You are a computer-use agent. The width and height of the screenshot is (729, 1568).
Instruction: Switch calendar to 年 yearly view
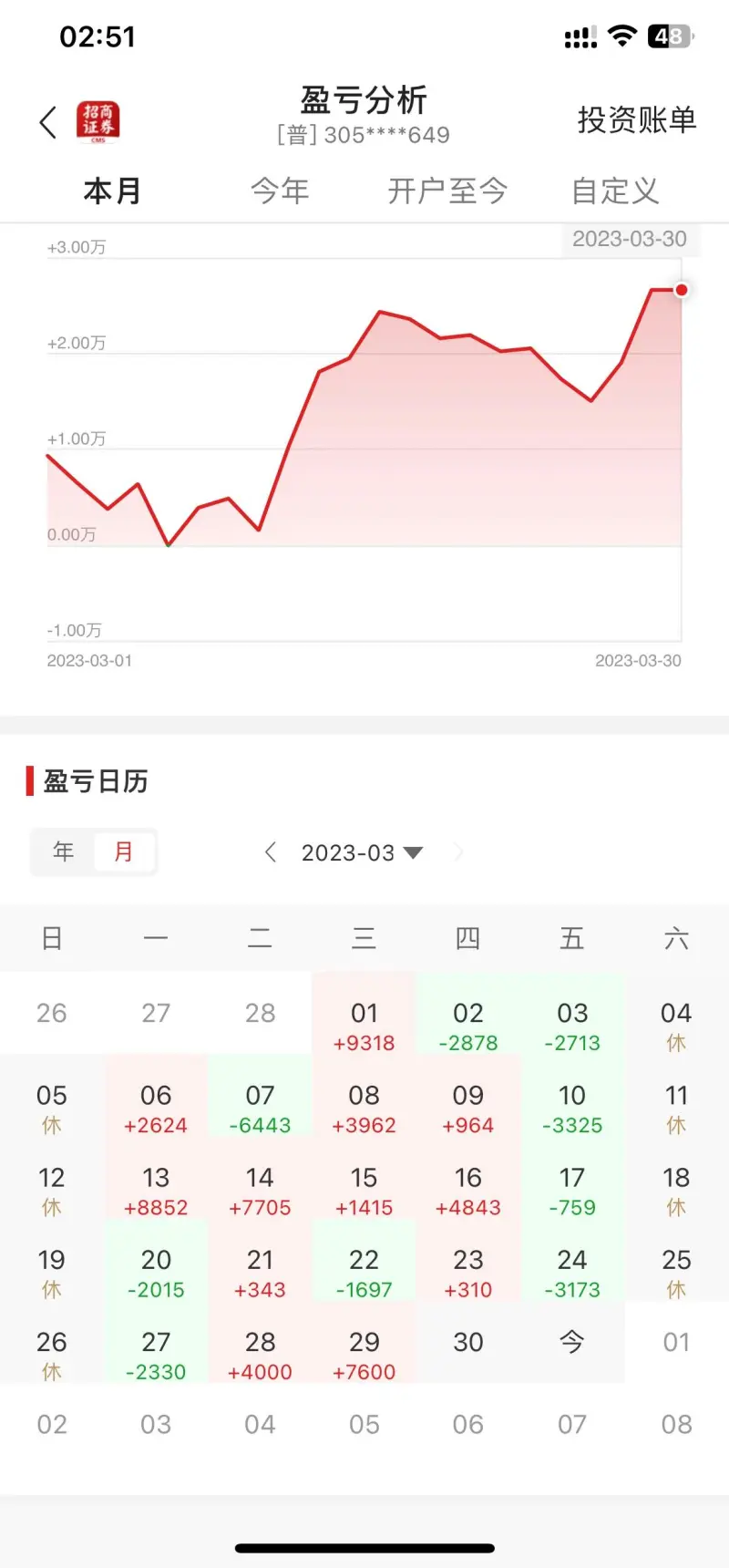click(63, 851)
